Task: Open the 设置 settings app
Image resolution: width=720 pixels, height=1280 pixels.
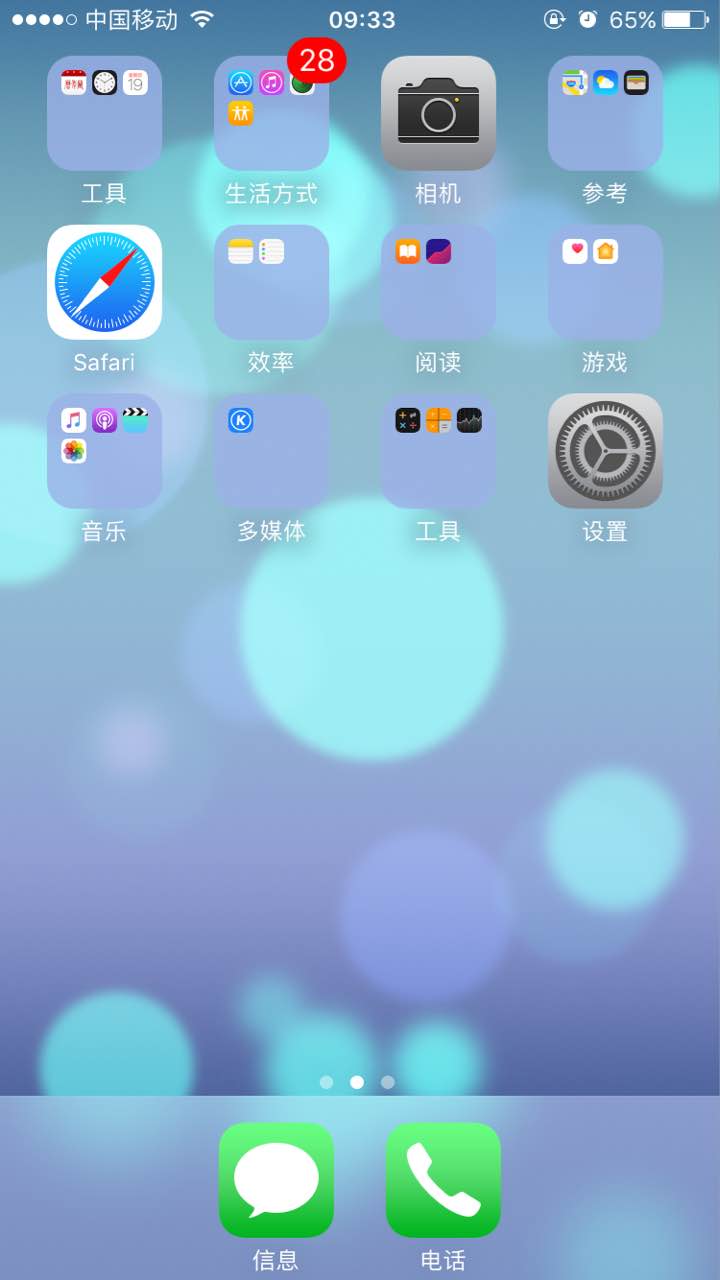Action: click(x=605, y=451)
